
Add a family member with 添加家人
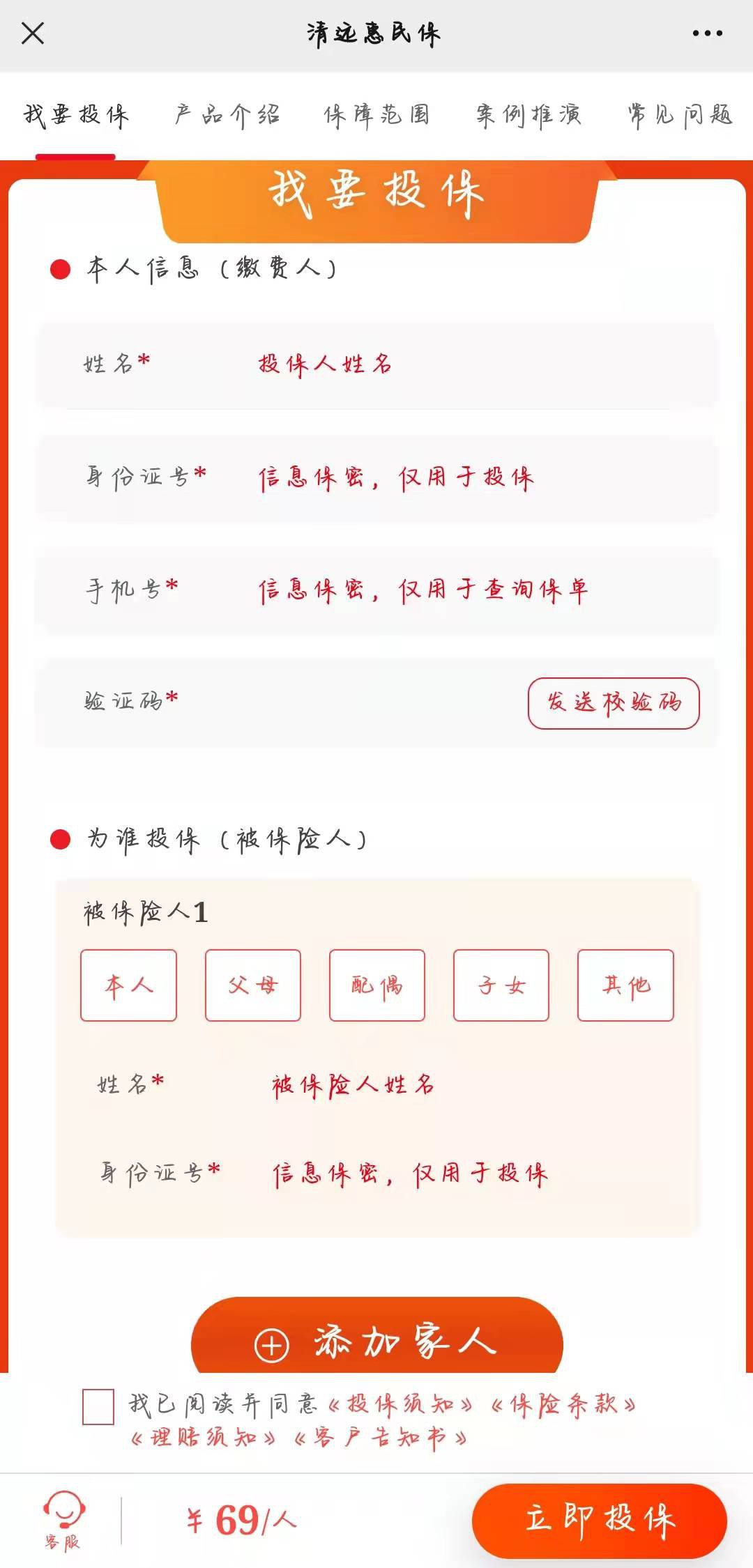(376, 1340)
